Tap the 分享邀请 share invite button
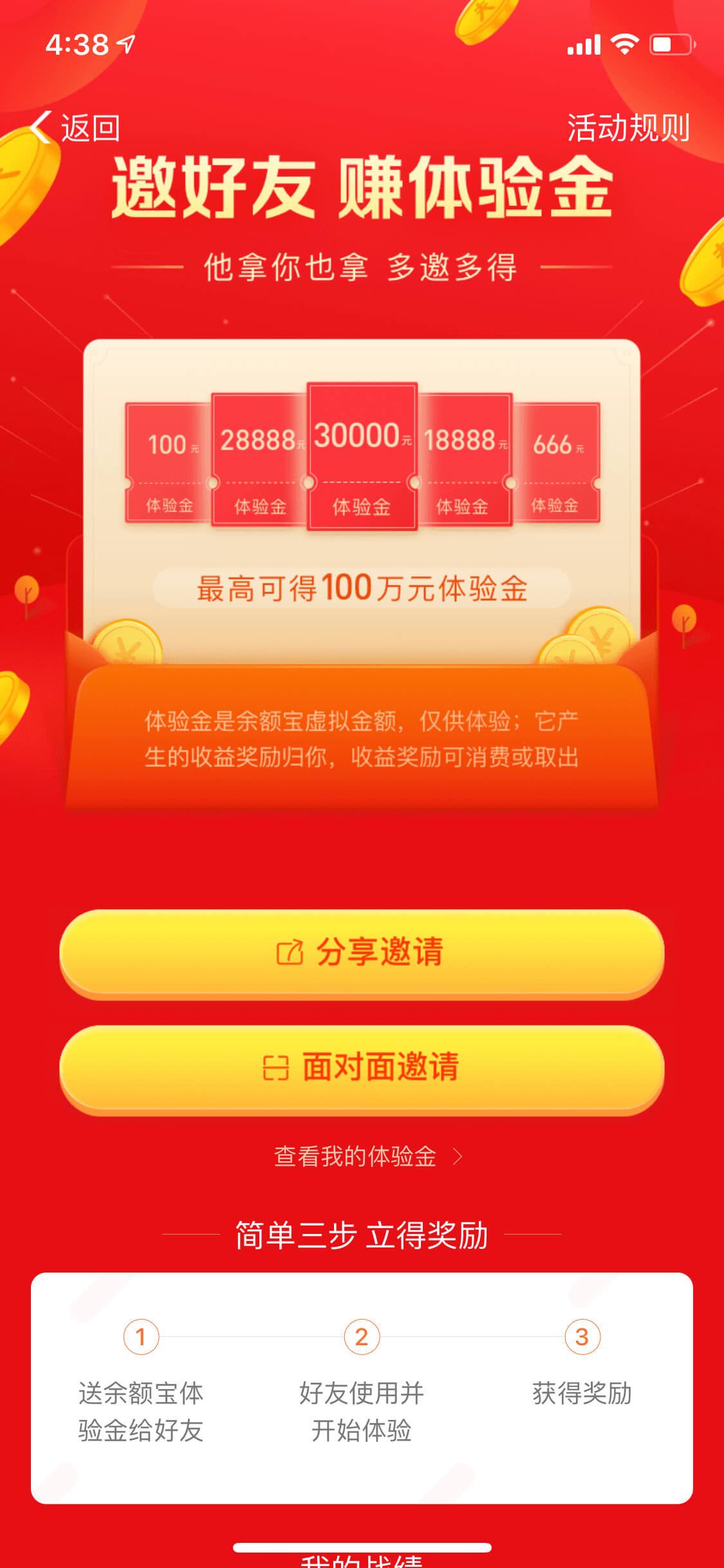This screenshot has width=724, height=1568. pos(362,953)
